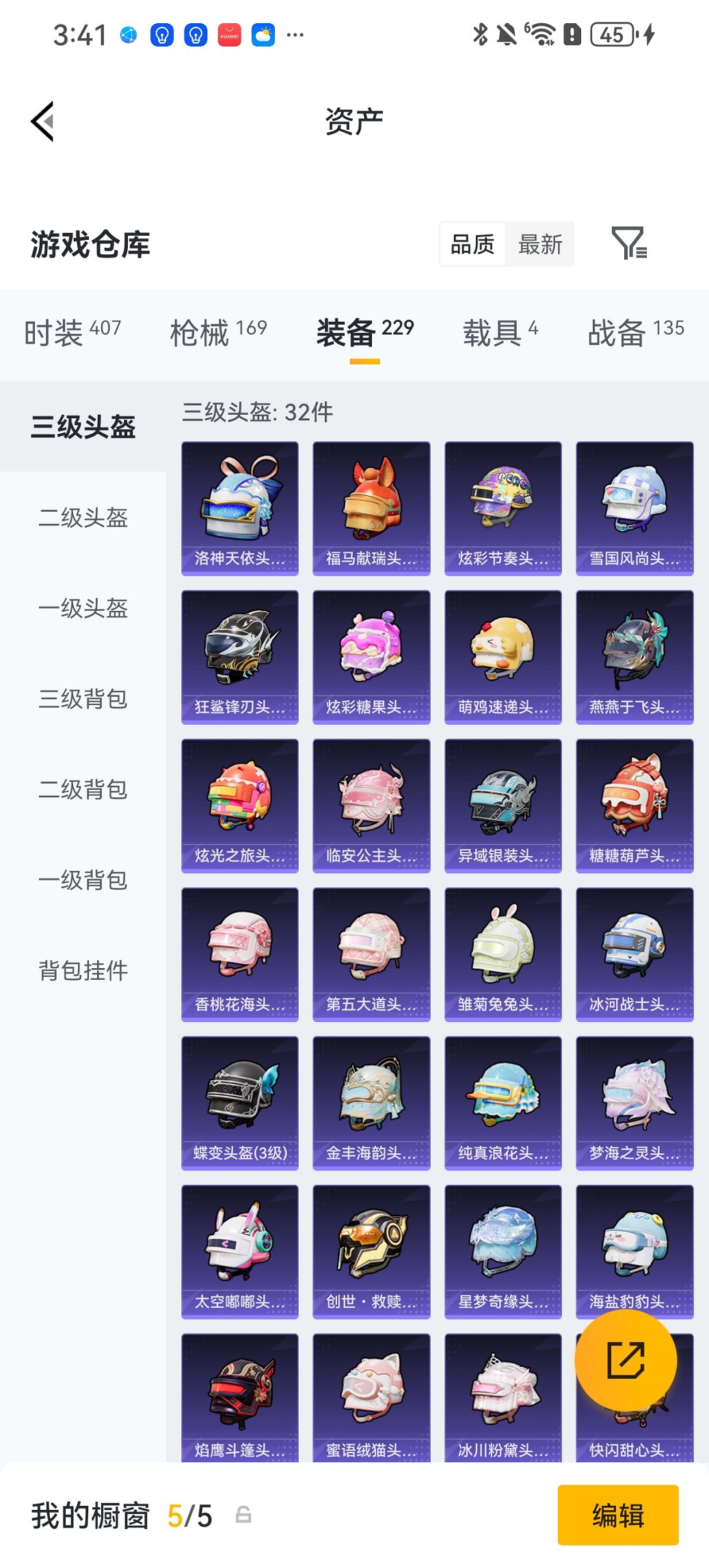Open the HUAWEI app icon in status bar
The width and height of the screenshot is (709, 1568).
228,33
